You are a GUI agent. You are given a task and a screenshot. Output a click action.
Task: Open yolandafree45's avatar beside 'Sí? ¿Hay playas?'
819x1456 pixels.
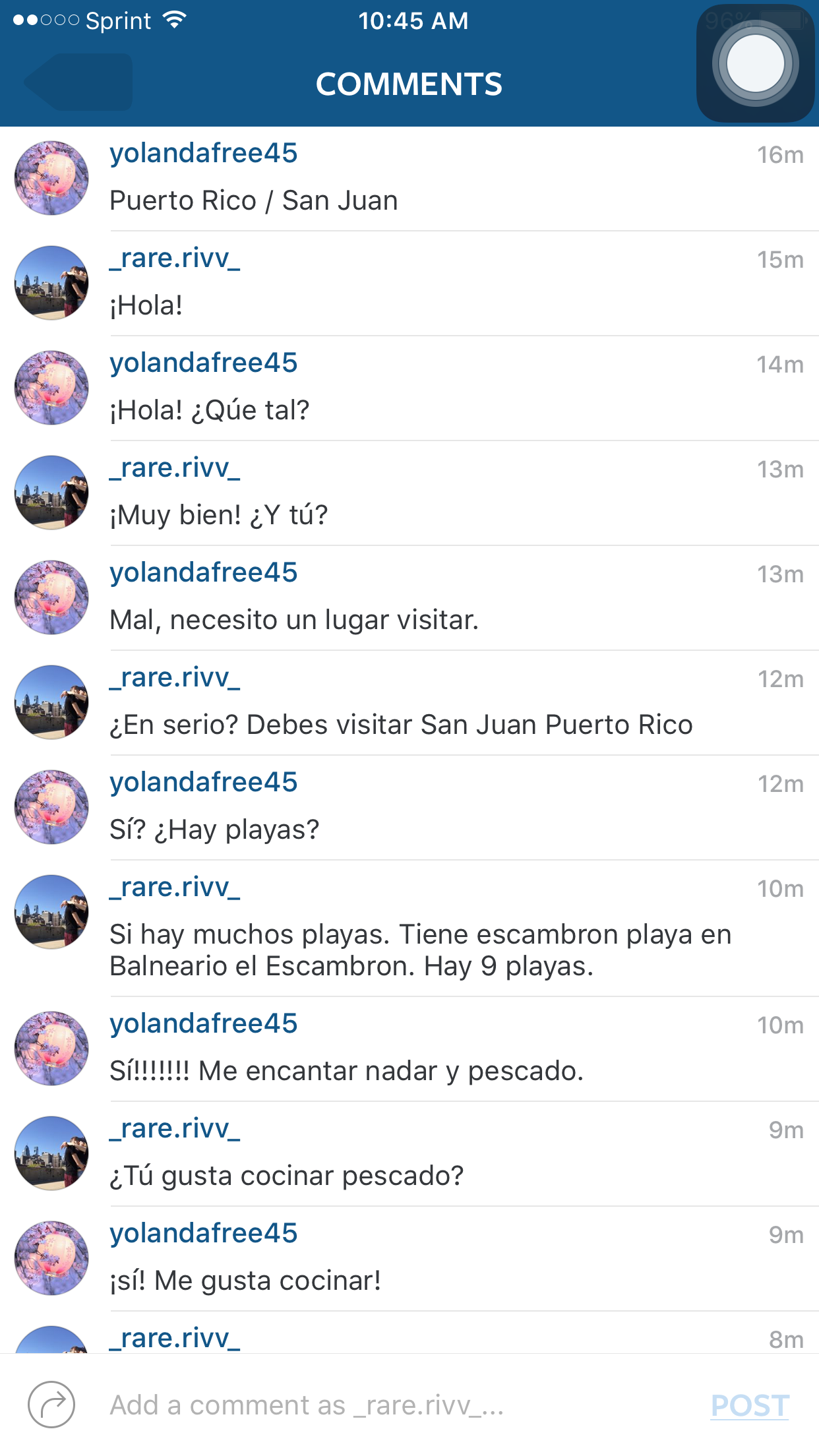51,807
